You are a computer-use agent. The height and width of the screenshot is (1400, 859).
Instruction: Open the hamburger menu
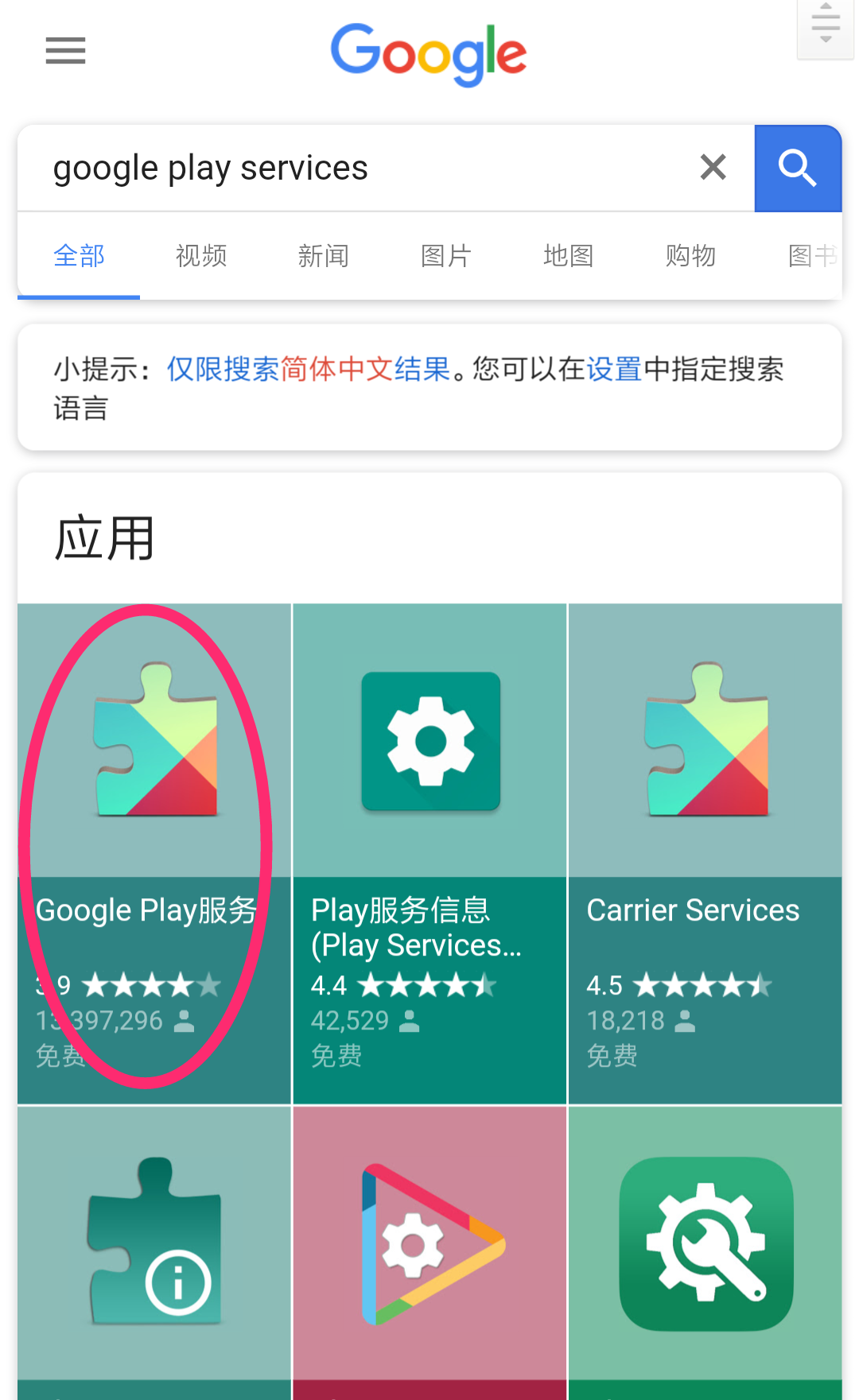65,51
